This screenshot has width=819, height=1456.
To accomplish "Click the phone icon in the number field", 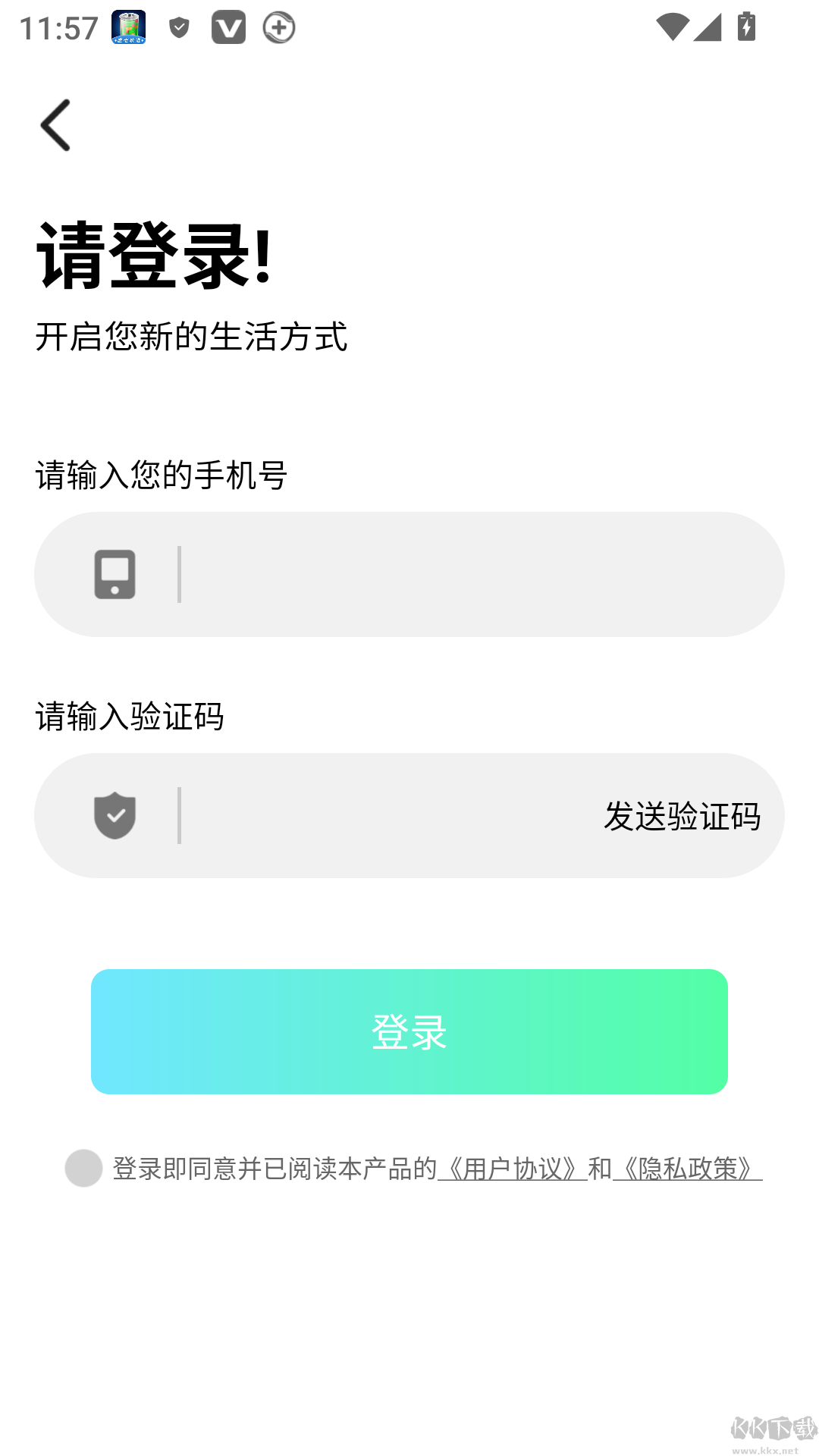I will pos(115,574).
